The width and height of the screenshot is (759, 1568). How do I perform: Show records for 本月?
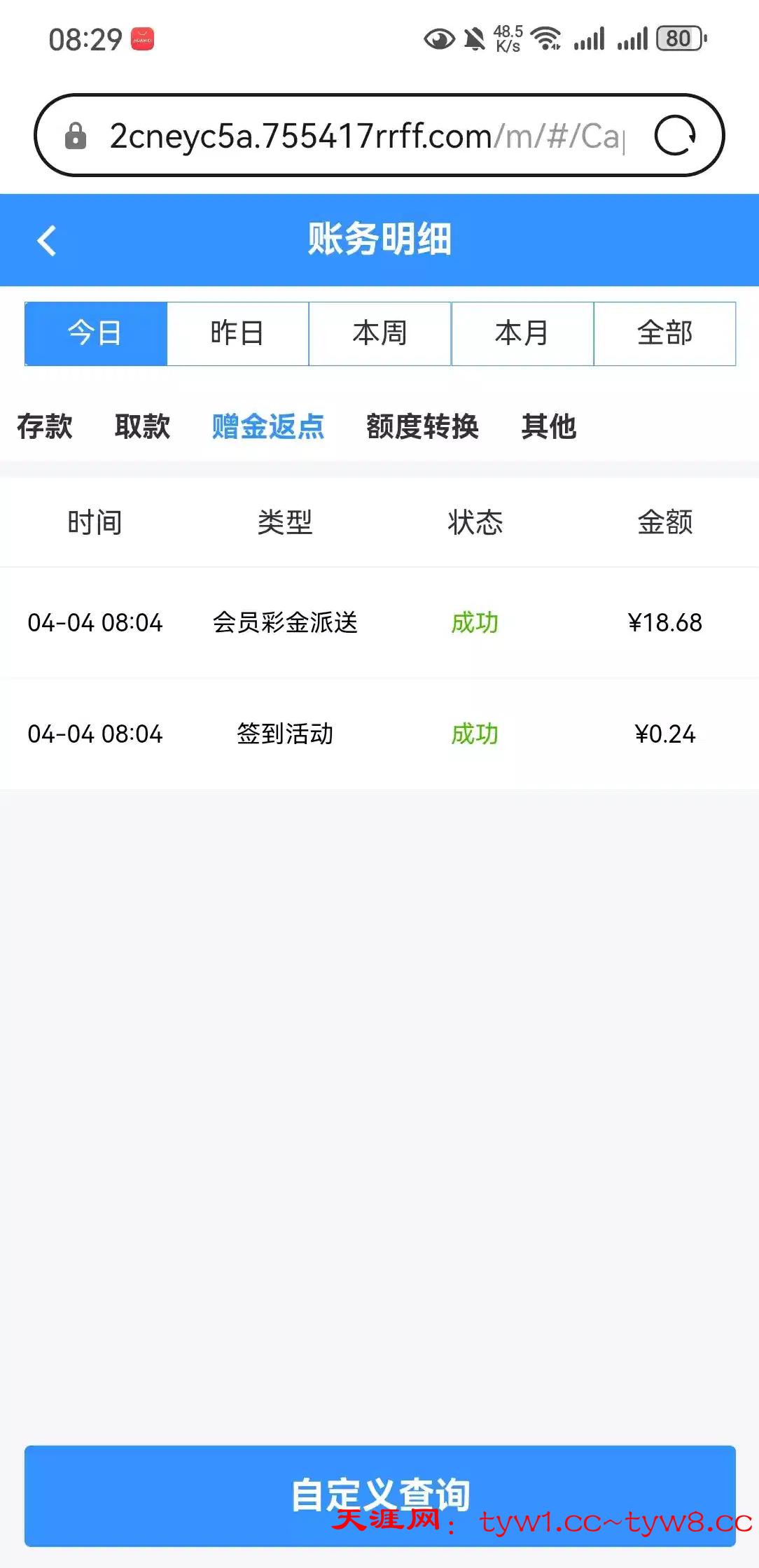coord(522,333)
